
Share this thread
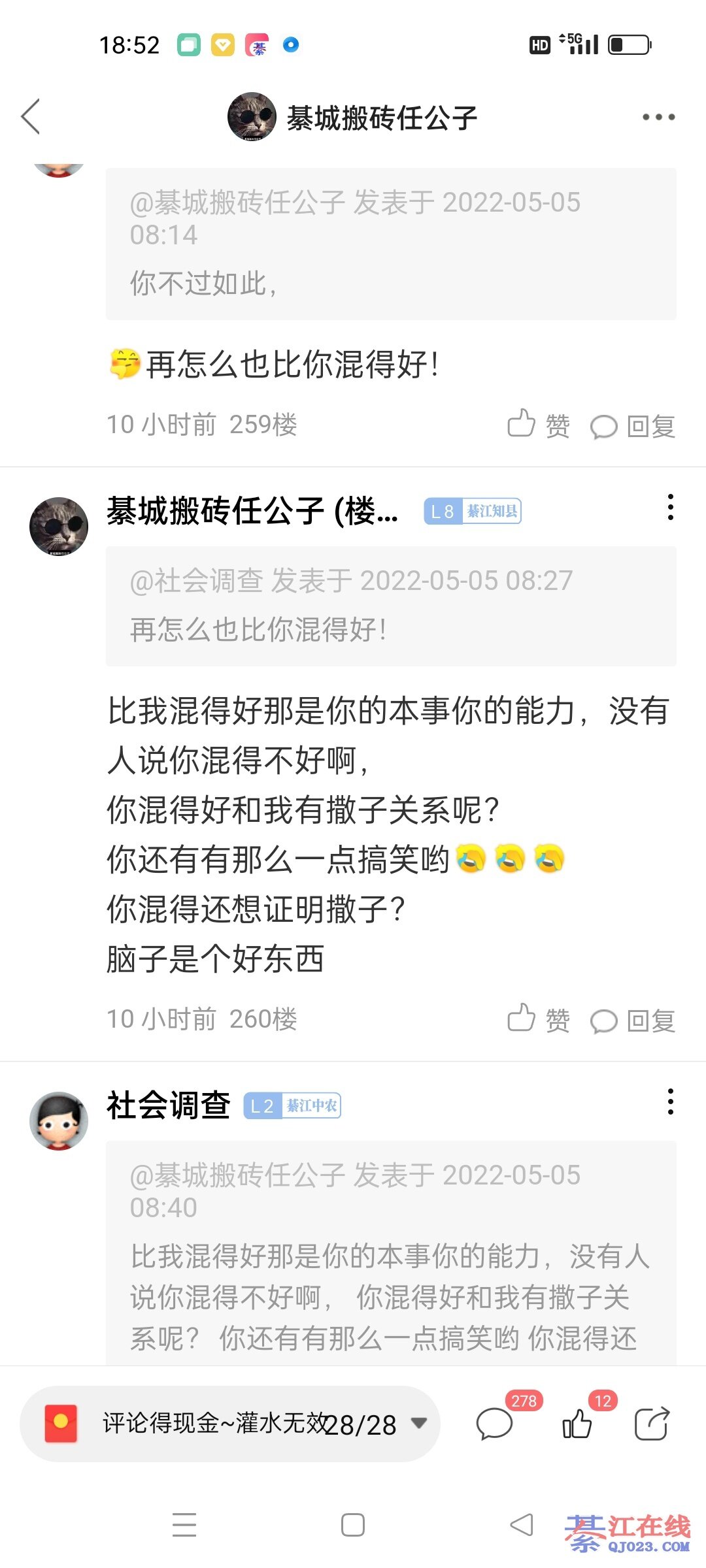tap(652, 1424)
